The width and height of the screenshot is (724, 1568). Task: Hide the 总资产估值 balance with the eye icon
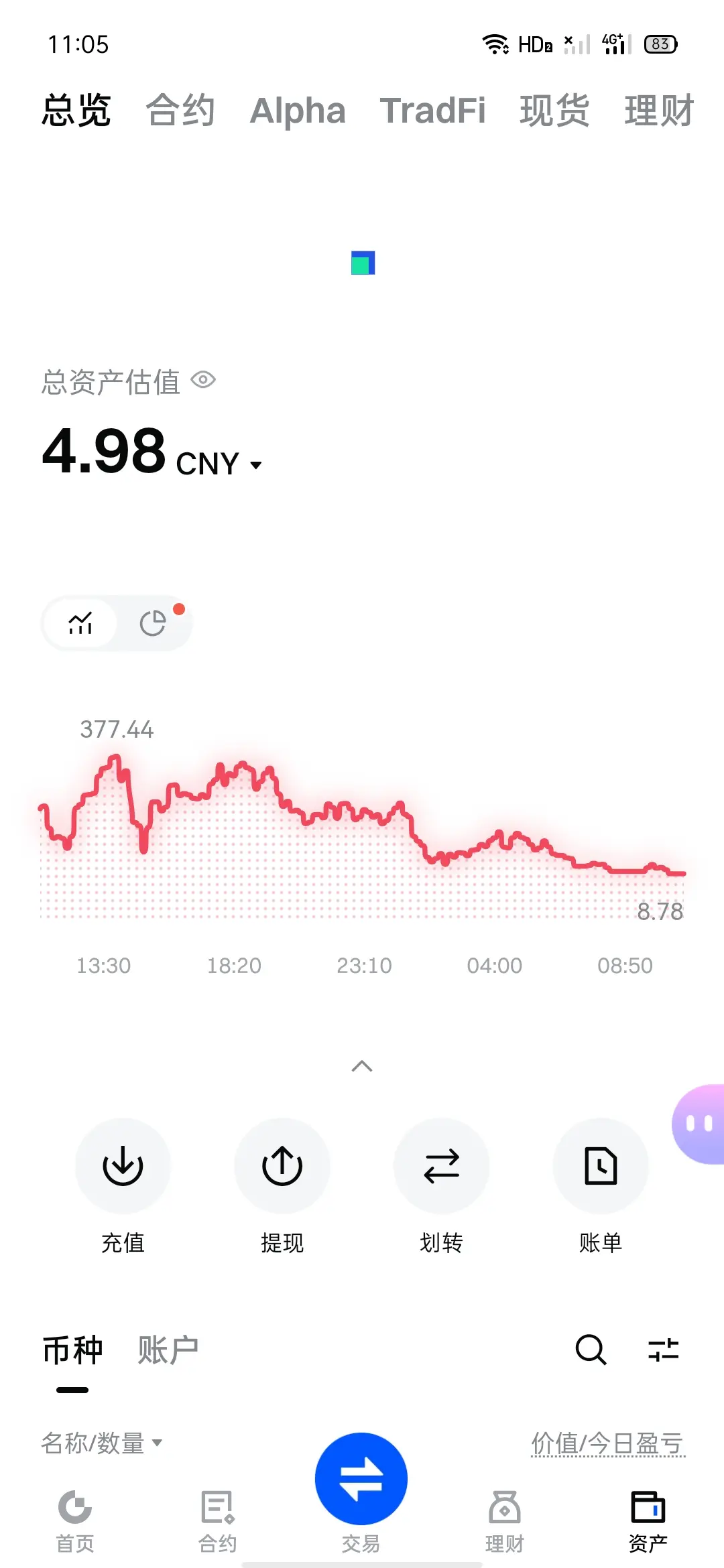point(203,381)
